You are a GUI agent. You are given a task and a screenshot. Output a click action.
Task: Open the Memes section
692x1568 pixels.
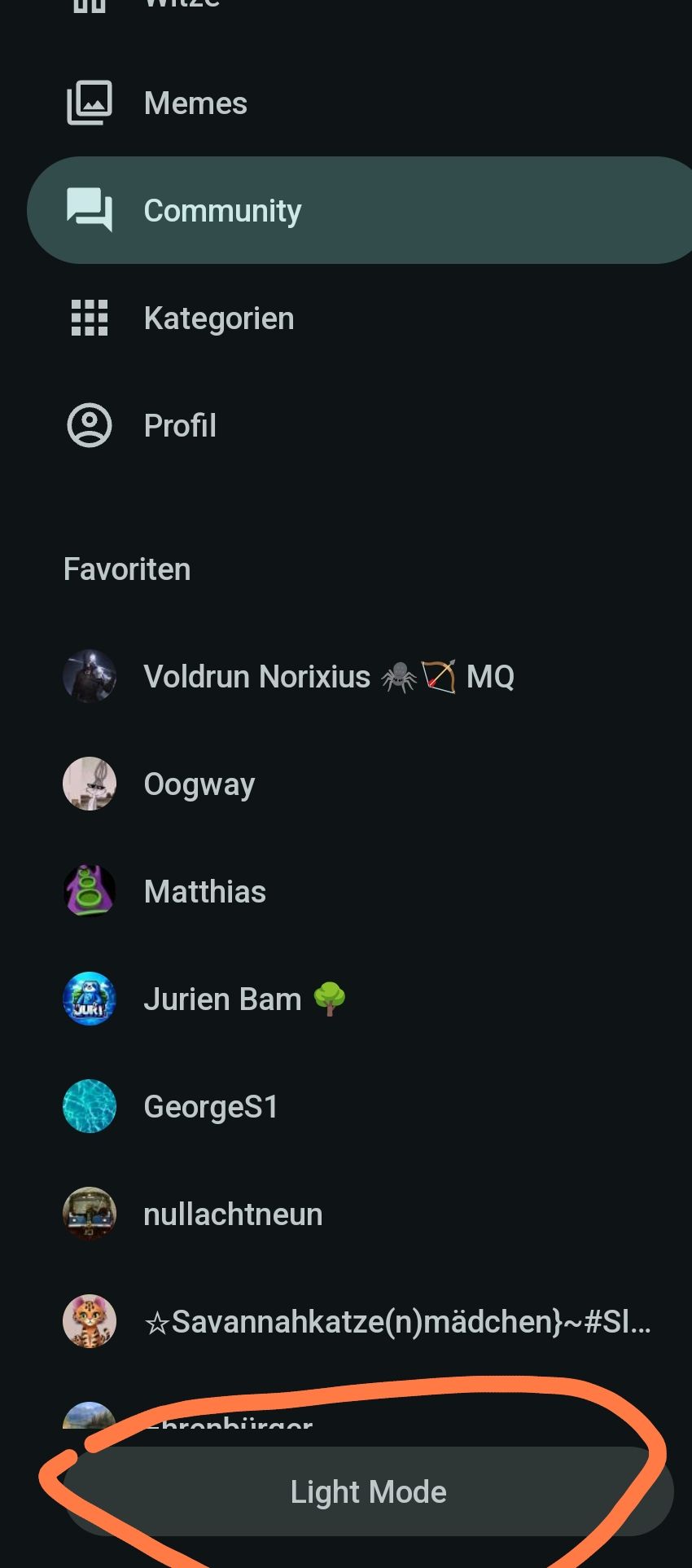tap(195, 103)
